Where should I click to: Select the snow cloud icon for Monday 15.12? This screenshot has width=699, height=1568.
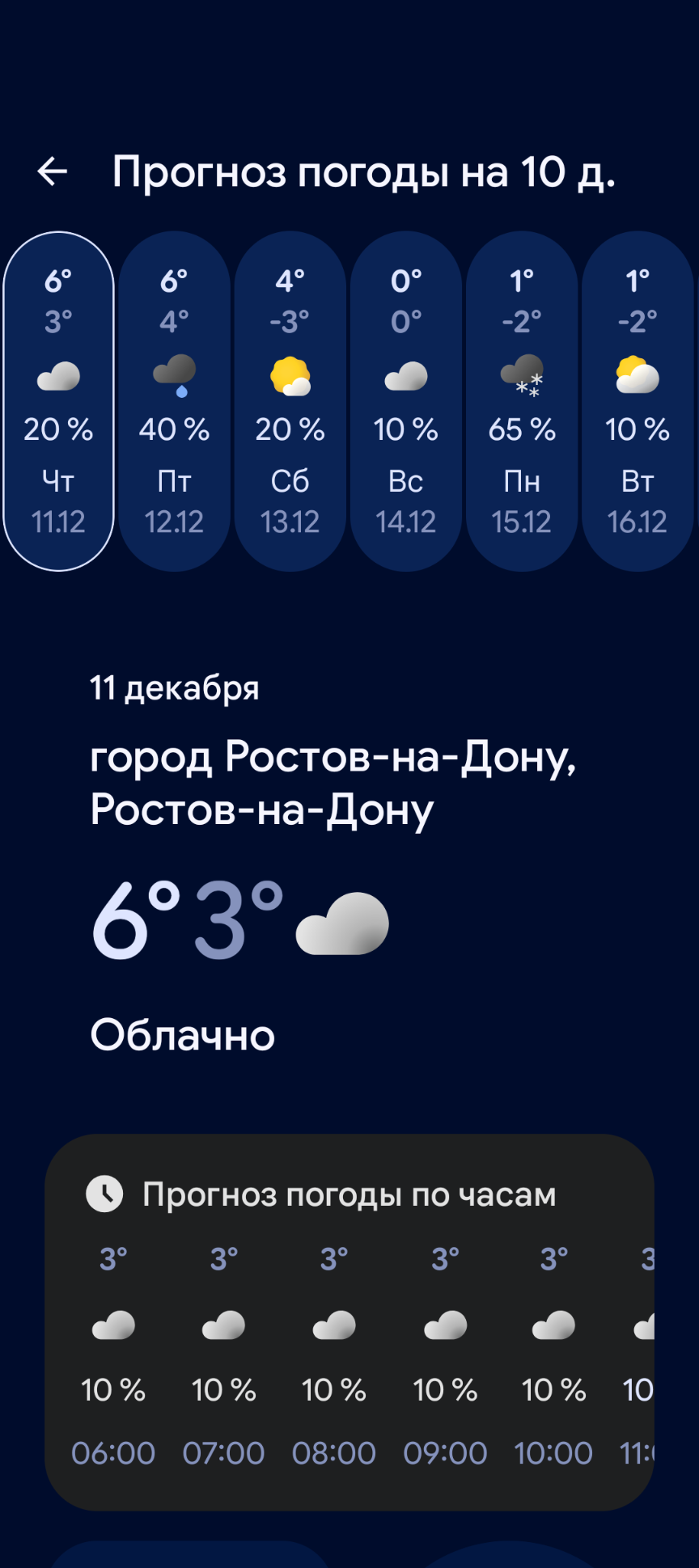[521, 376]
